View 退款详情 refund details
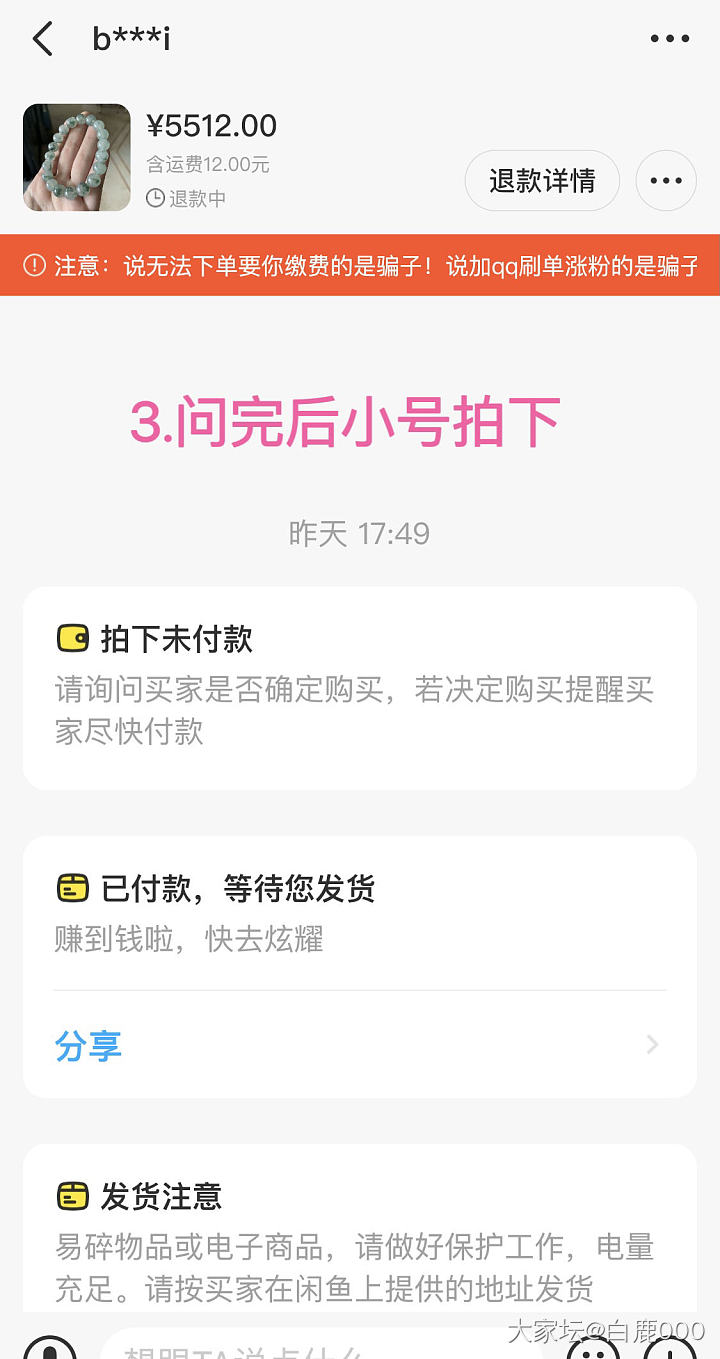 pos(542,181)
